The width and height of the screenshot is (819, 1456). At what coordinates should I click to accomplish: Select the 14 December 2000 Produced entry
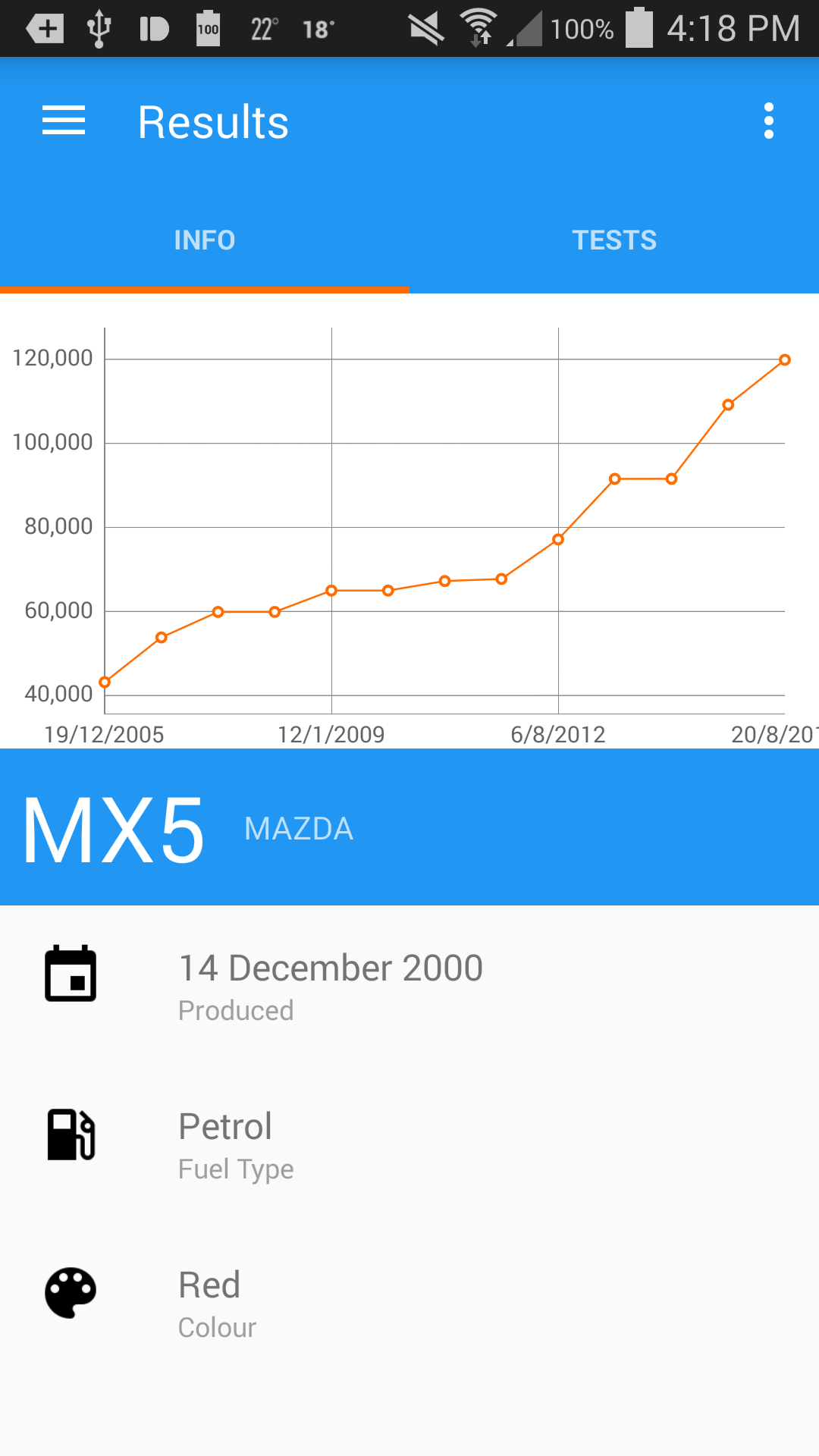tap(330, 983)
